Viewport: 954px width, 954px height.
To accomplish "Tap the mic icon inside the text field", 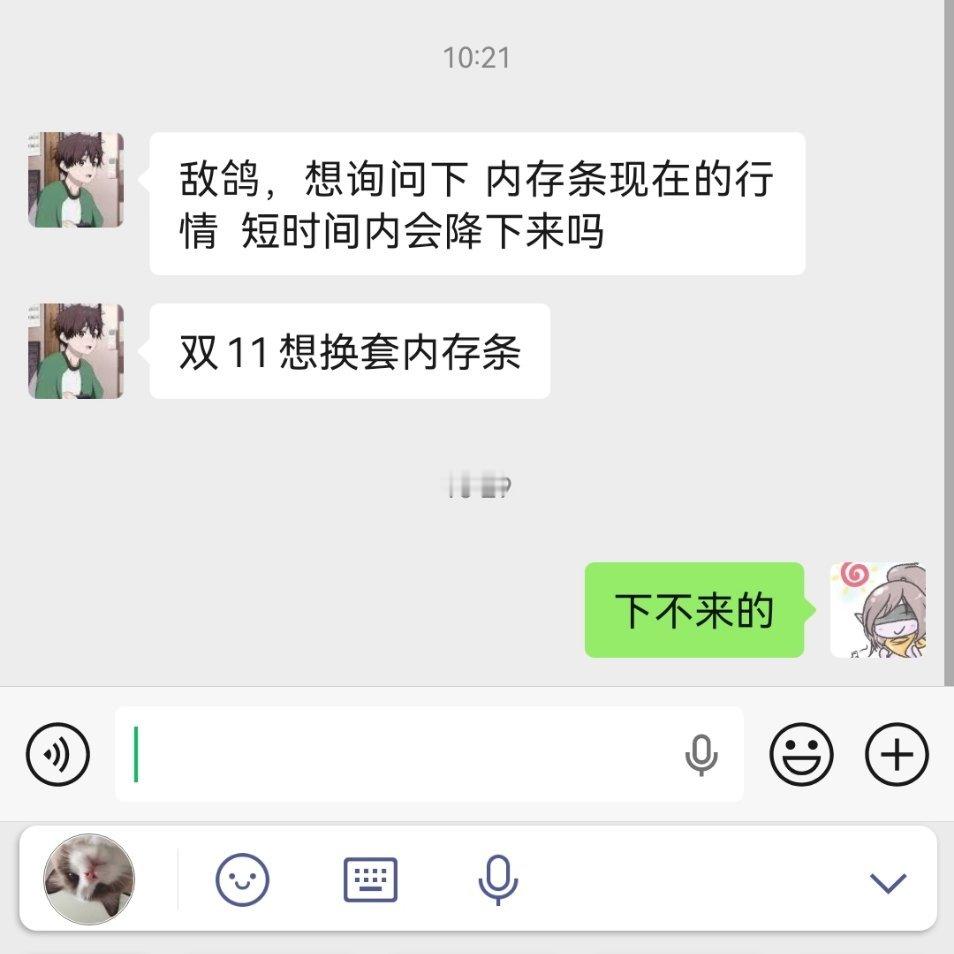I will (x=701, y=755).
